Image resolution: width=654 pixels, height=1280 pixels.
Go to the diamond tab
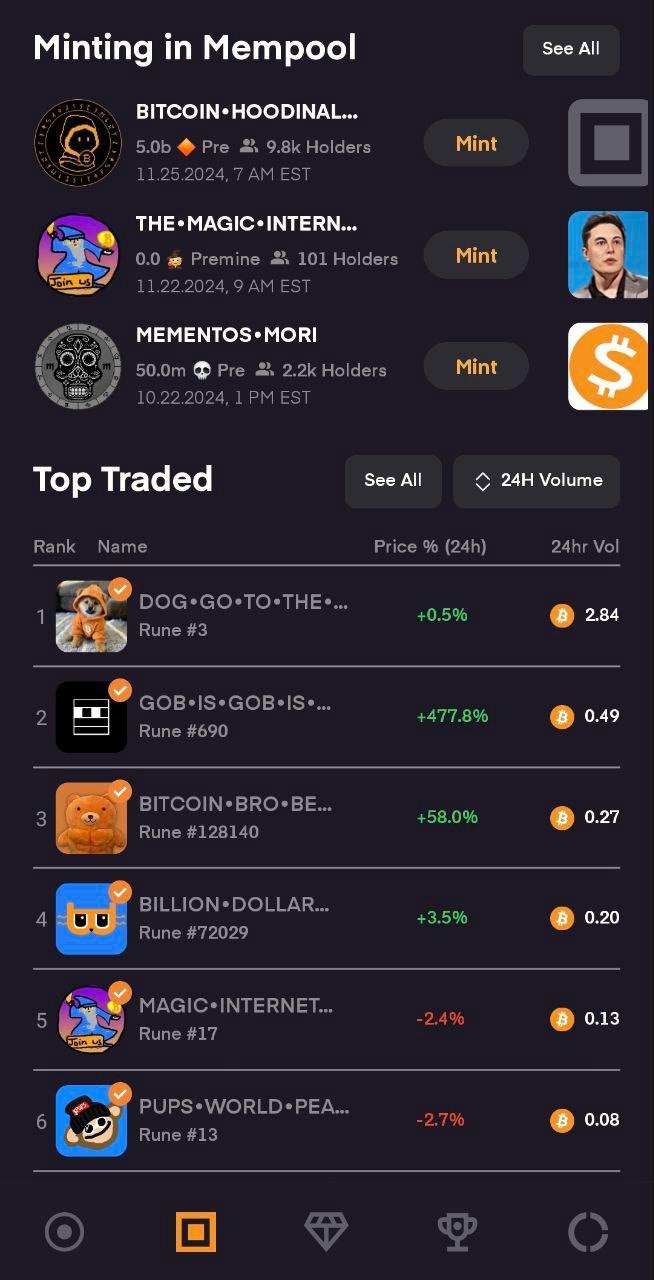pyautogui.click(x=326, y=1232)
